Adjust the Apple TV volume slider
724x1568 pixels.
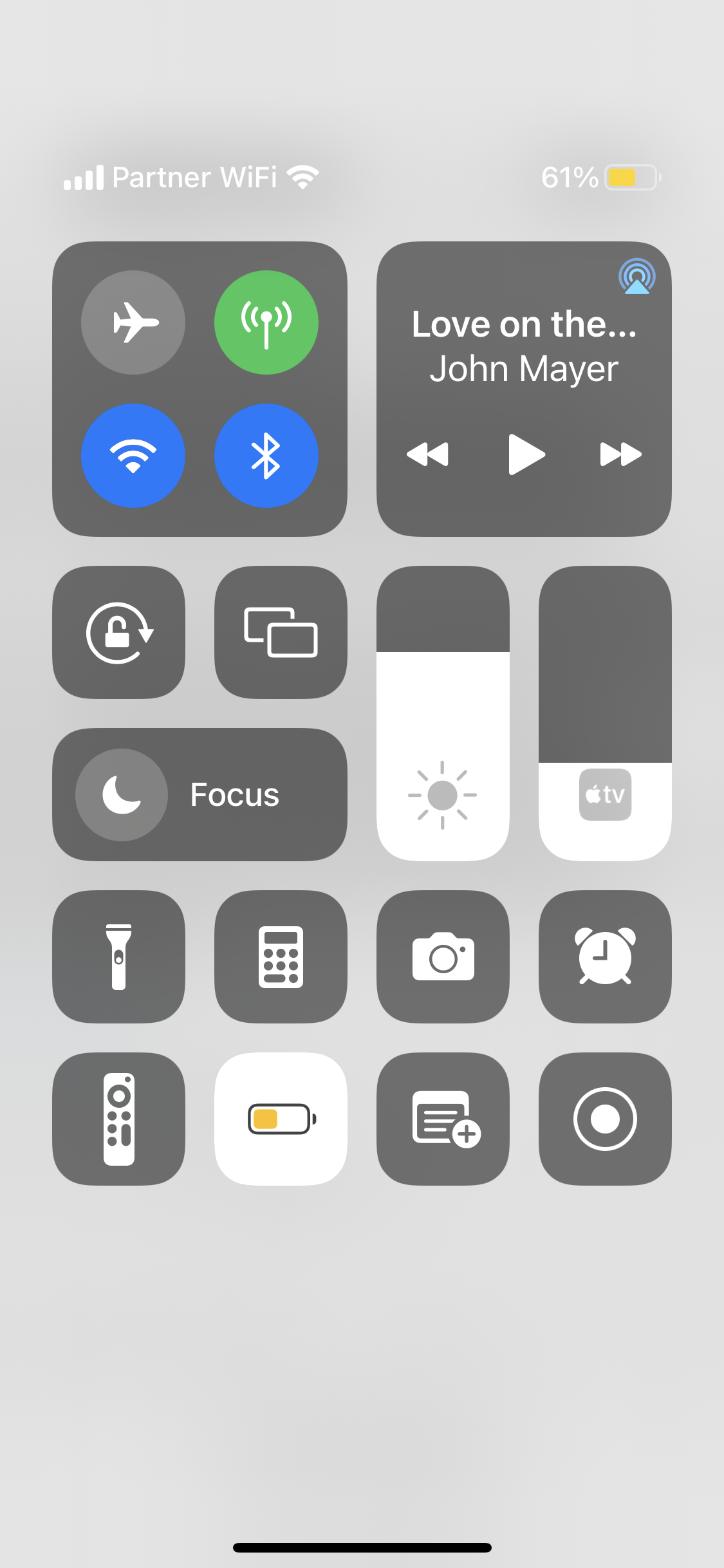coord(605,713)
